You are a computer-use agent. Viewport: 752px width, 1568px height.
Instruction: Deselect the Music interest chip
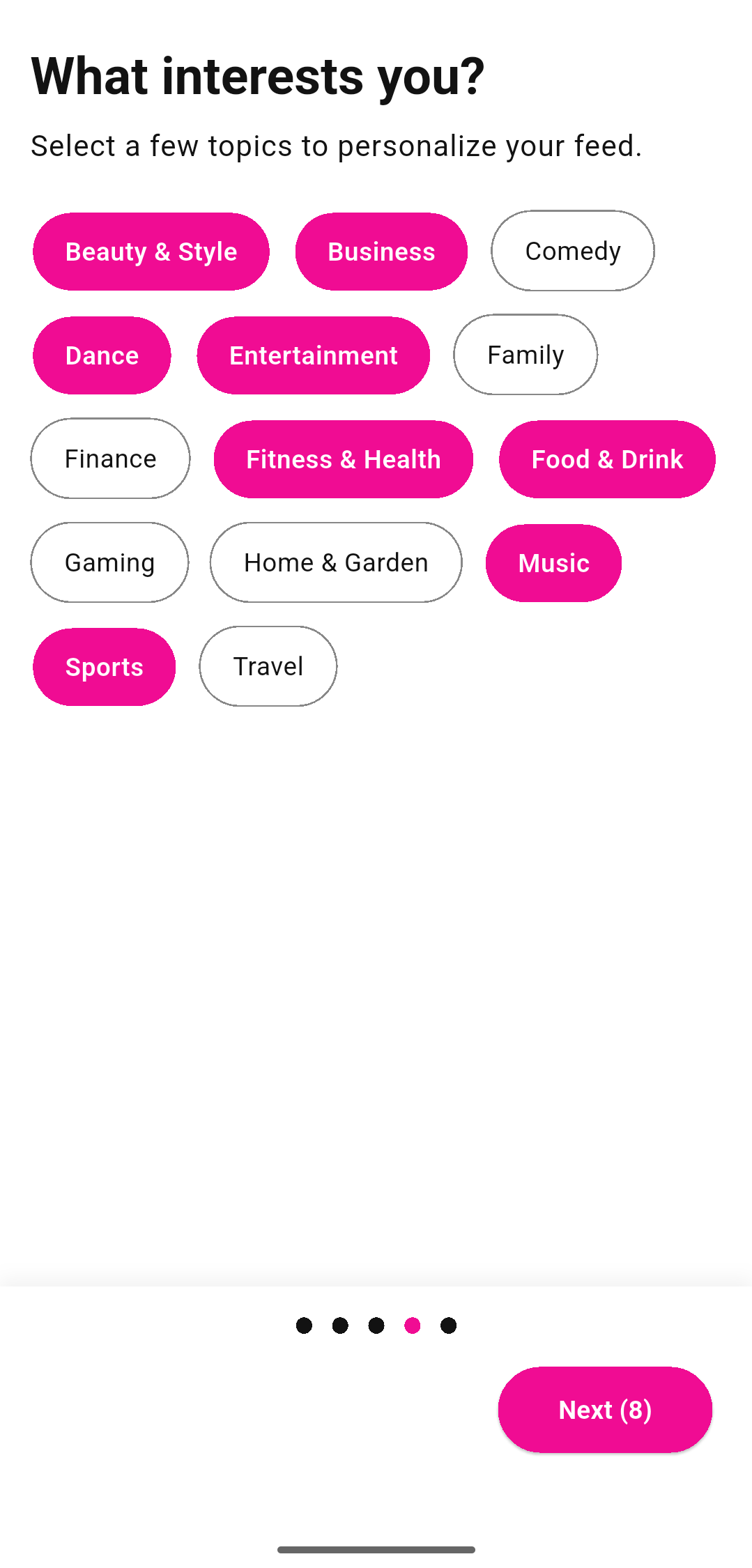tap(553, 562)
